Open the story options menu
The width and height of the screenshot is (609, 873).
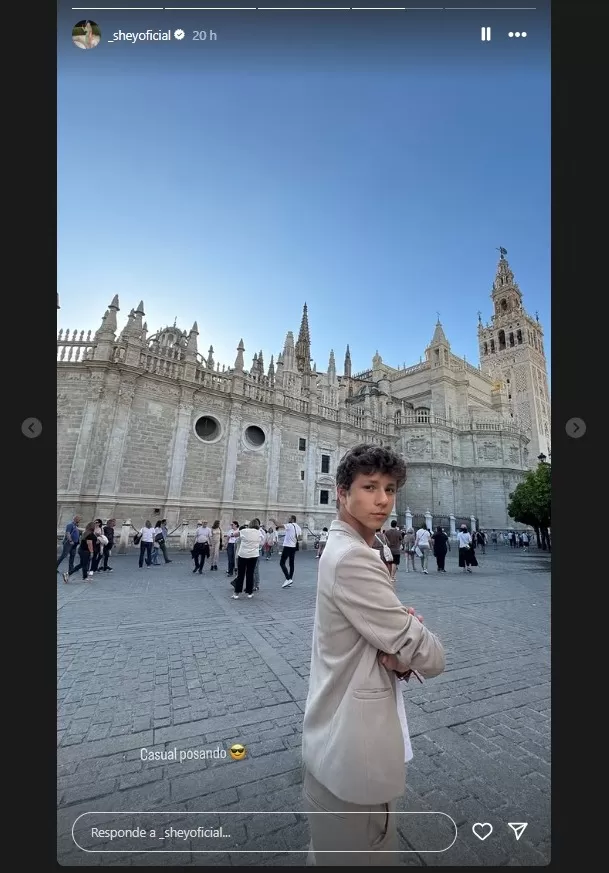517,34
